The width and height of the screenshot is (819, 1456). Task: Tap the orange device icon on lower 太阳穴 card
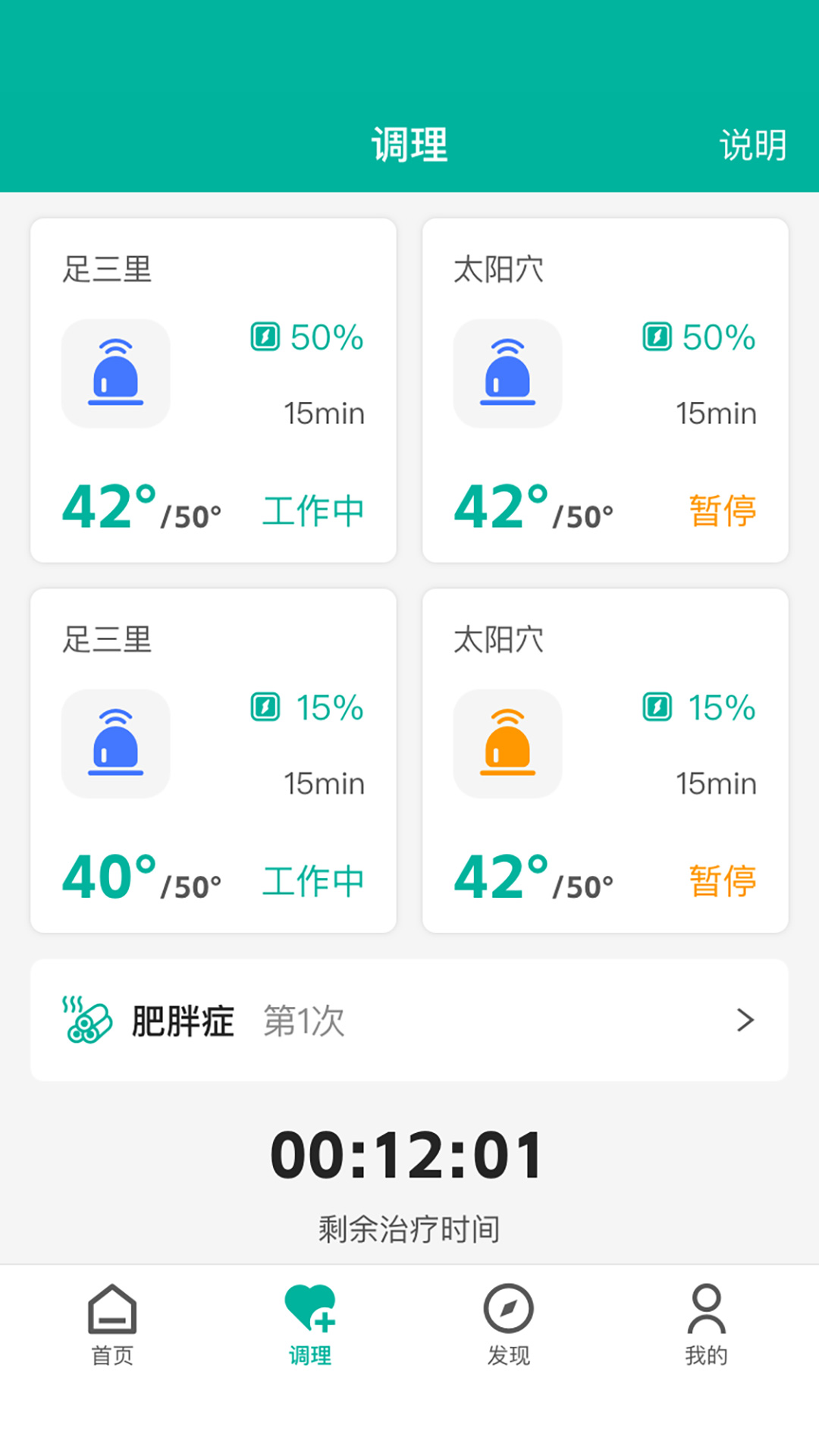tap(507, 745)
